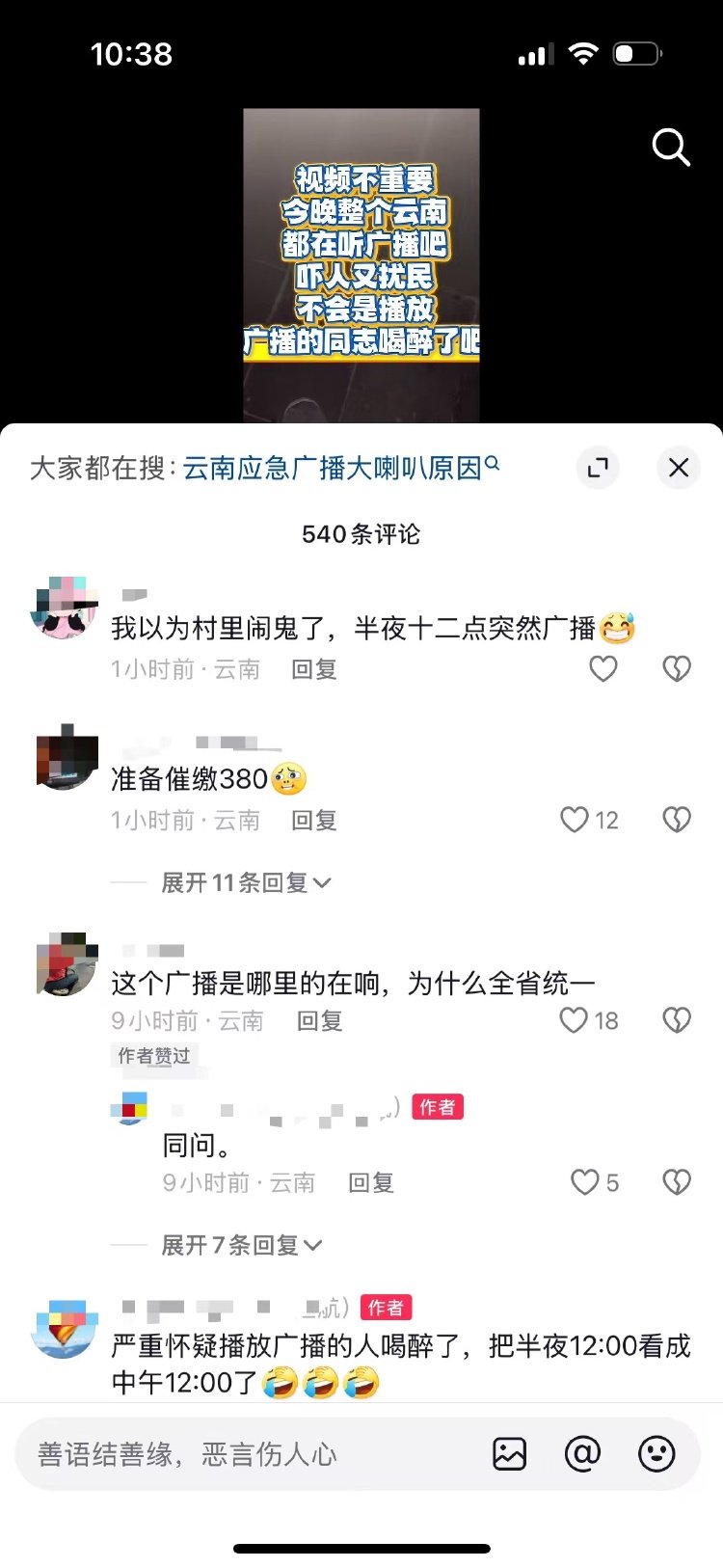
Task: Mention someone with the @ icon
Action: pyautogui.click(x=582, y=1453)
